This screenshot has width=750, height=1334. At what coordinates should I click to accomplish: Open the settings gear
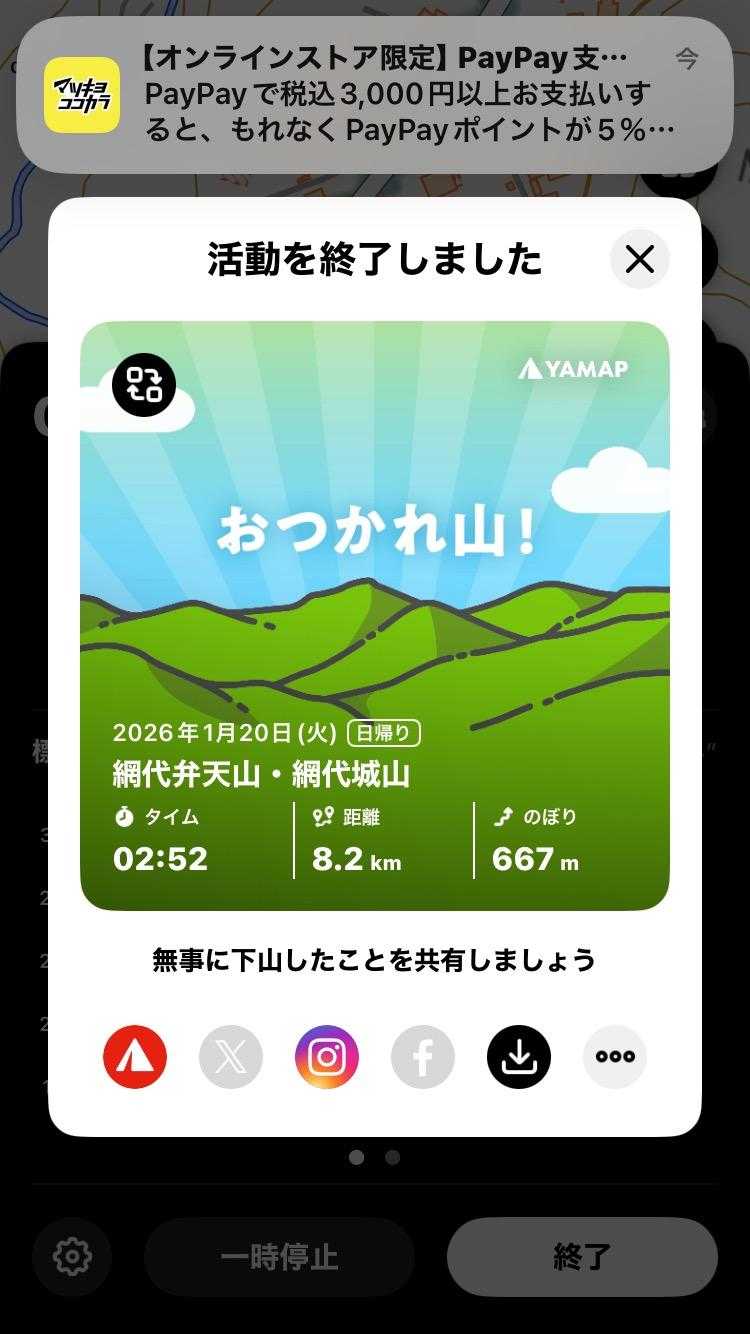pos(72,1257)
